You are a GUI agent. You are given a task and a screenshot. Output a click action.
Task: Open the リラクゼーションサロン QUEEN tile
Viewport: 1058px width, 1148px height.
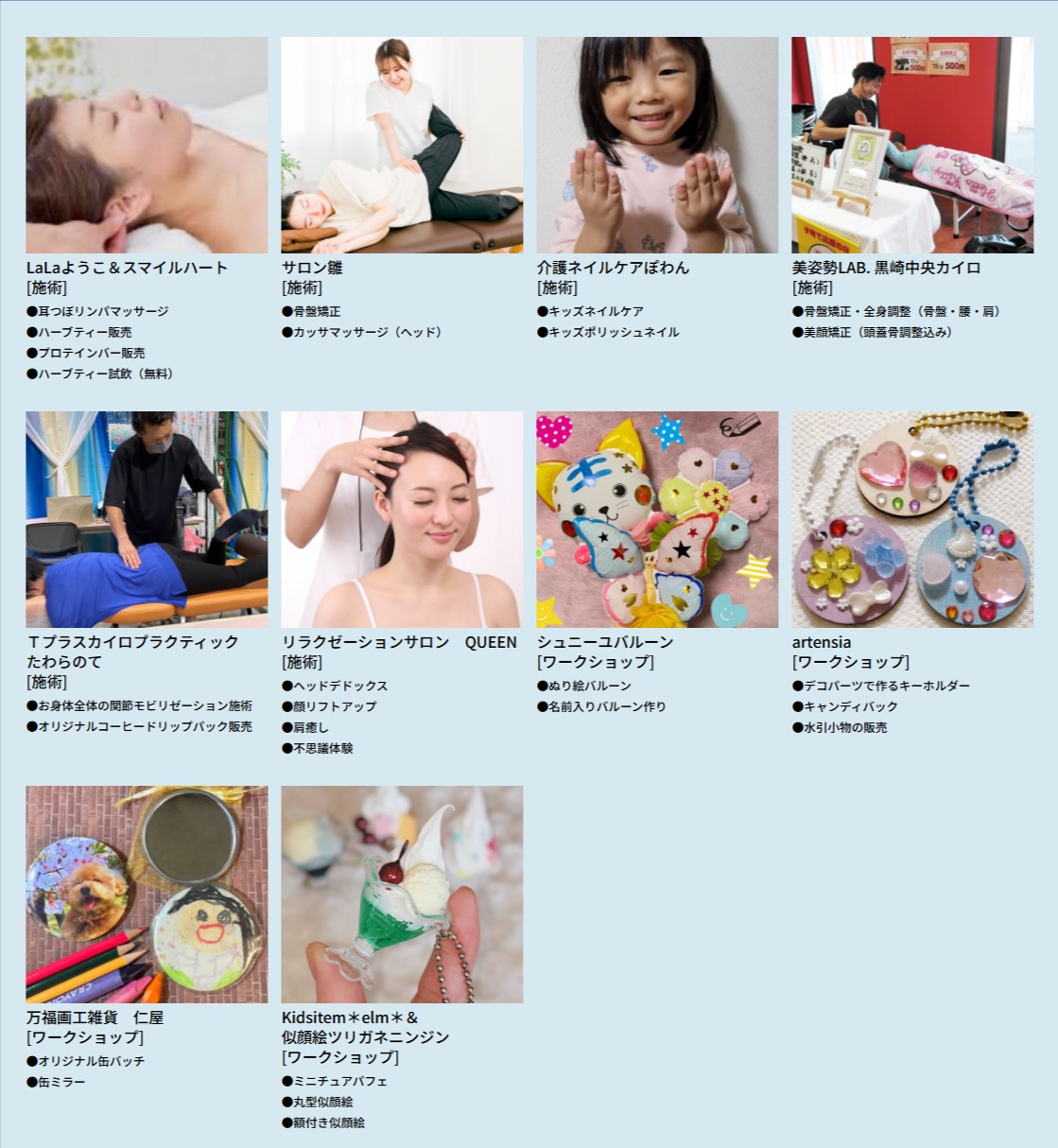[402, 519]
